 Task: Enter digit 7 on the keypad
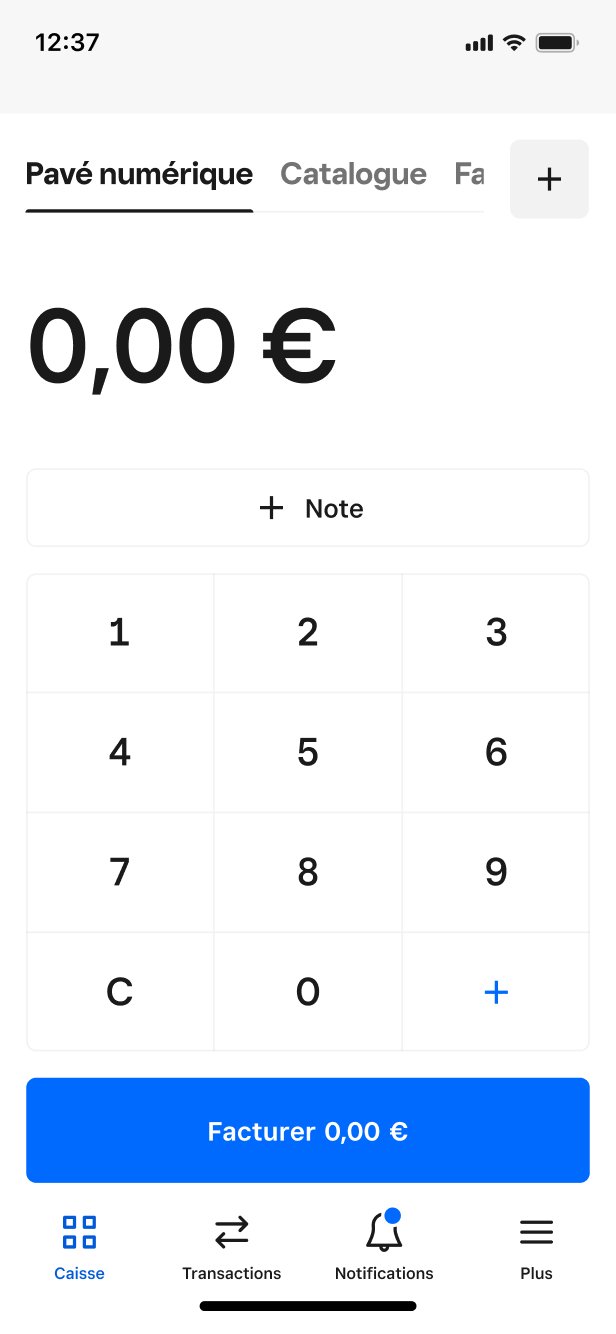120,872
